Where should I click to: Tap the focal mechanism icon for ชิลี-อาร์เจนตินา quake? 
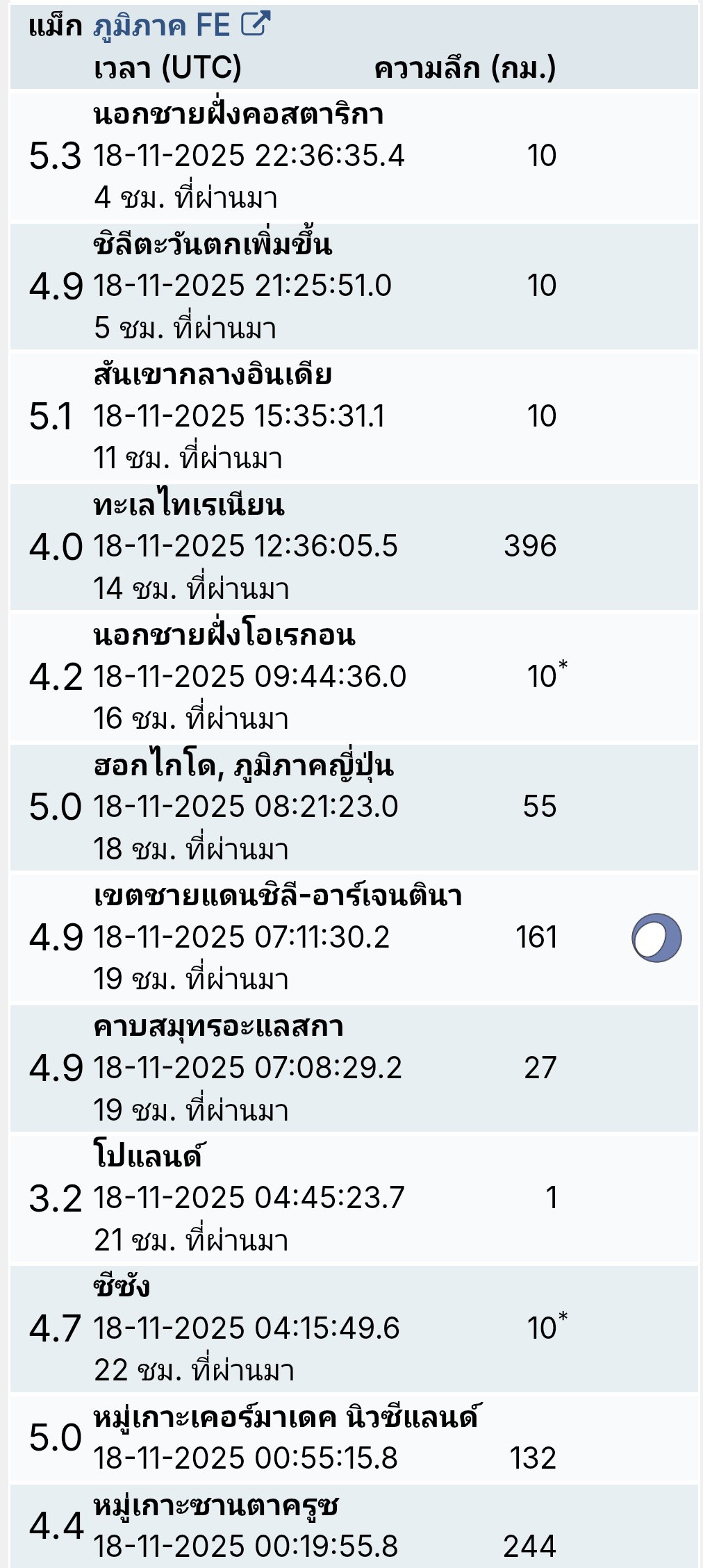656,938
